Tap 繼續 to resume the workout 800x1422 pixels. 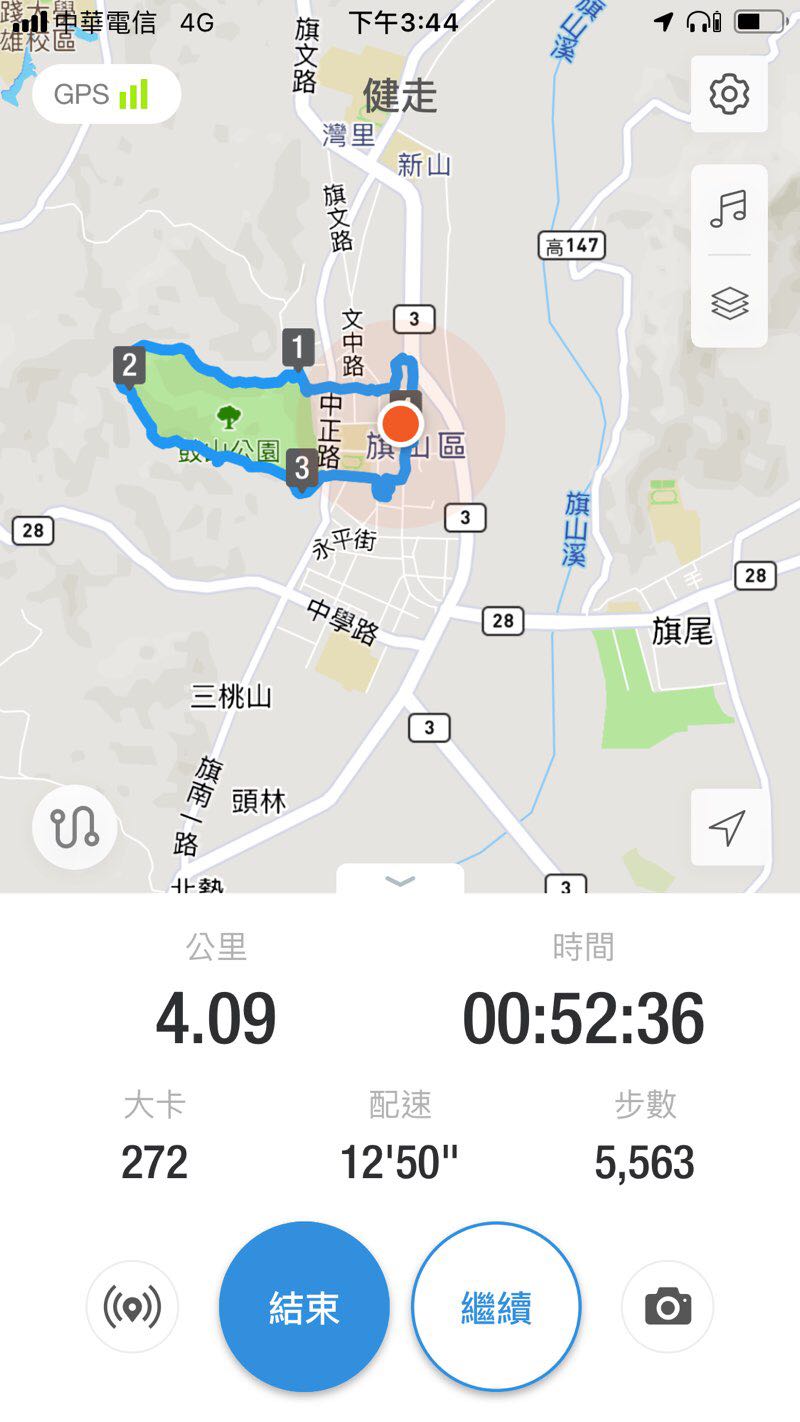point(496,1307)
